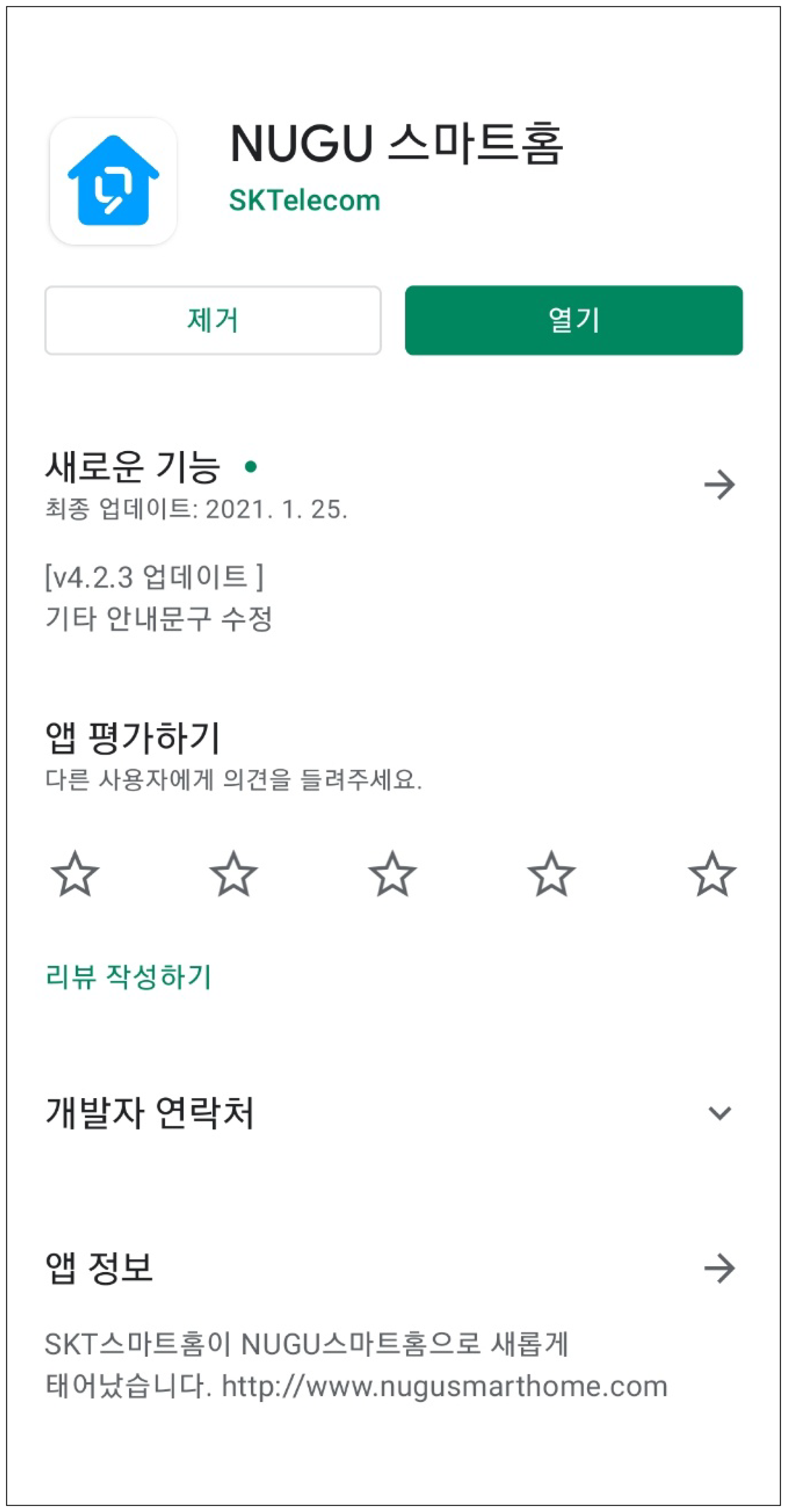Tap the 제거 uninstall button

213,321
